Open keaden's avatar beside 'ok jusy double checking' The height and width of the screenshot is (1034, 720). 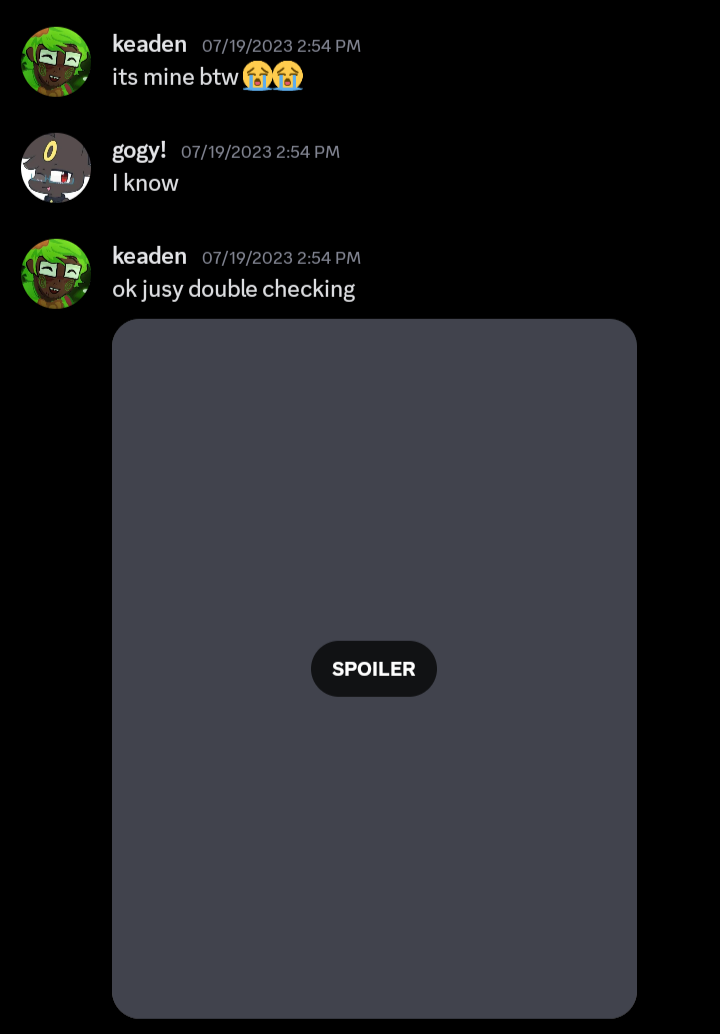56,273
